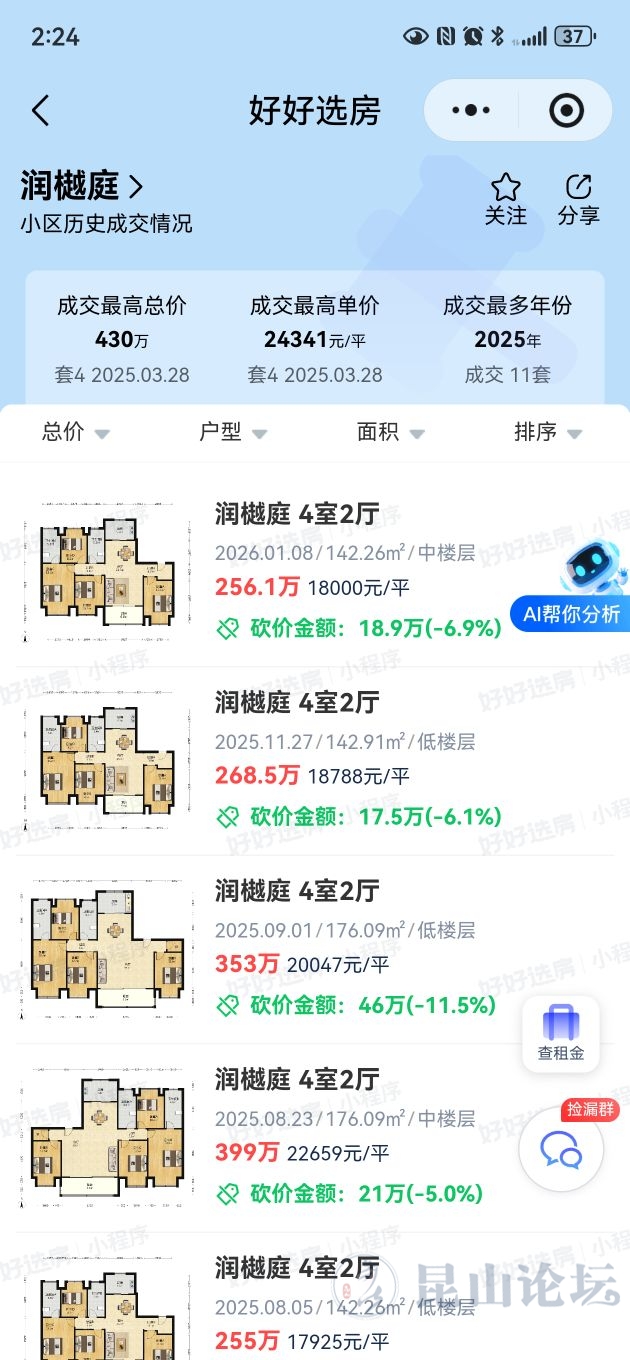The height and width of the screenshot is (1360, 630).
Task: Close the mini program with the circle button
Action: 566,110
